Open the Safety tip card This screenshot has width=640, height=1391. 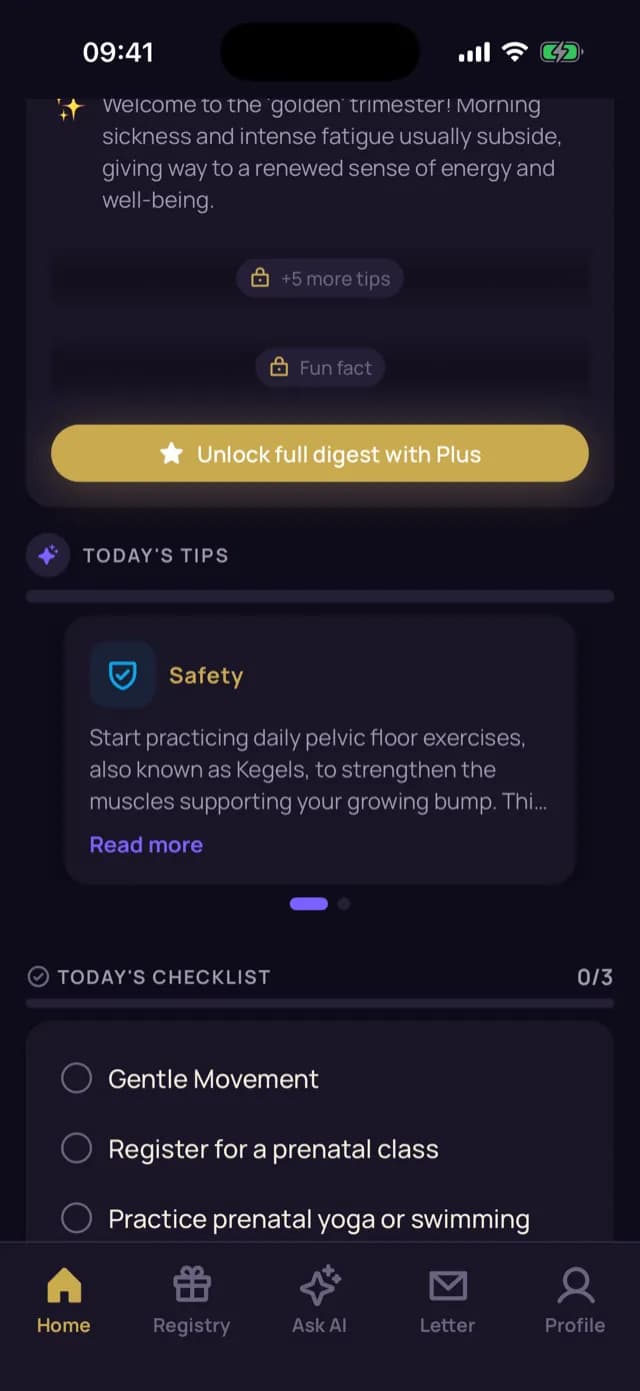320,750
